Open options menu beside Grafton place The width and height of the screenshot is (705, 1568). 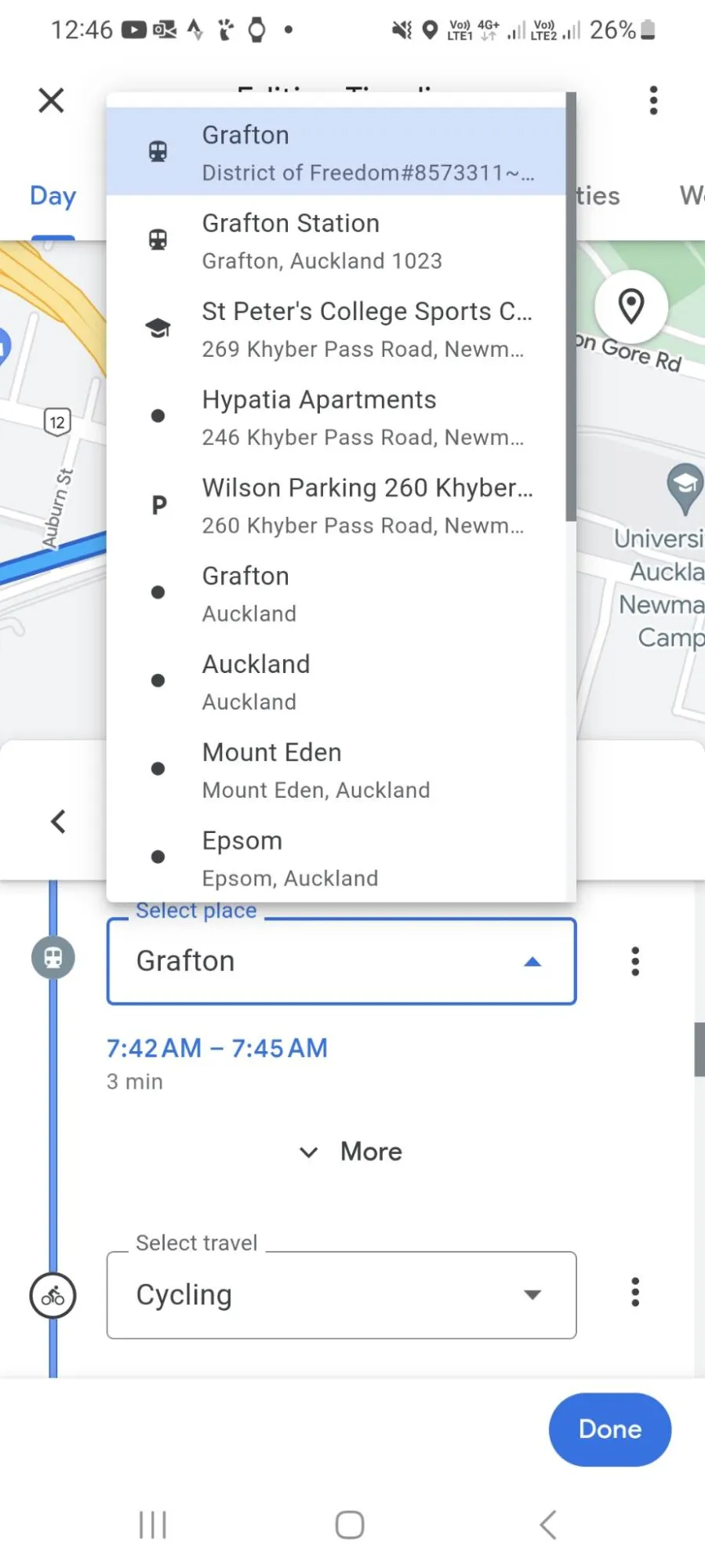[635, 961]
